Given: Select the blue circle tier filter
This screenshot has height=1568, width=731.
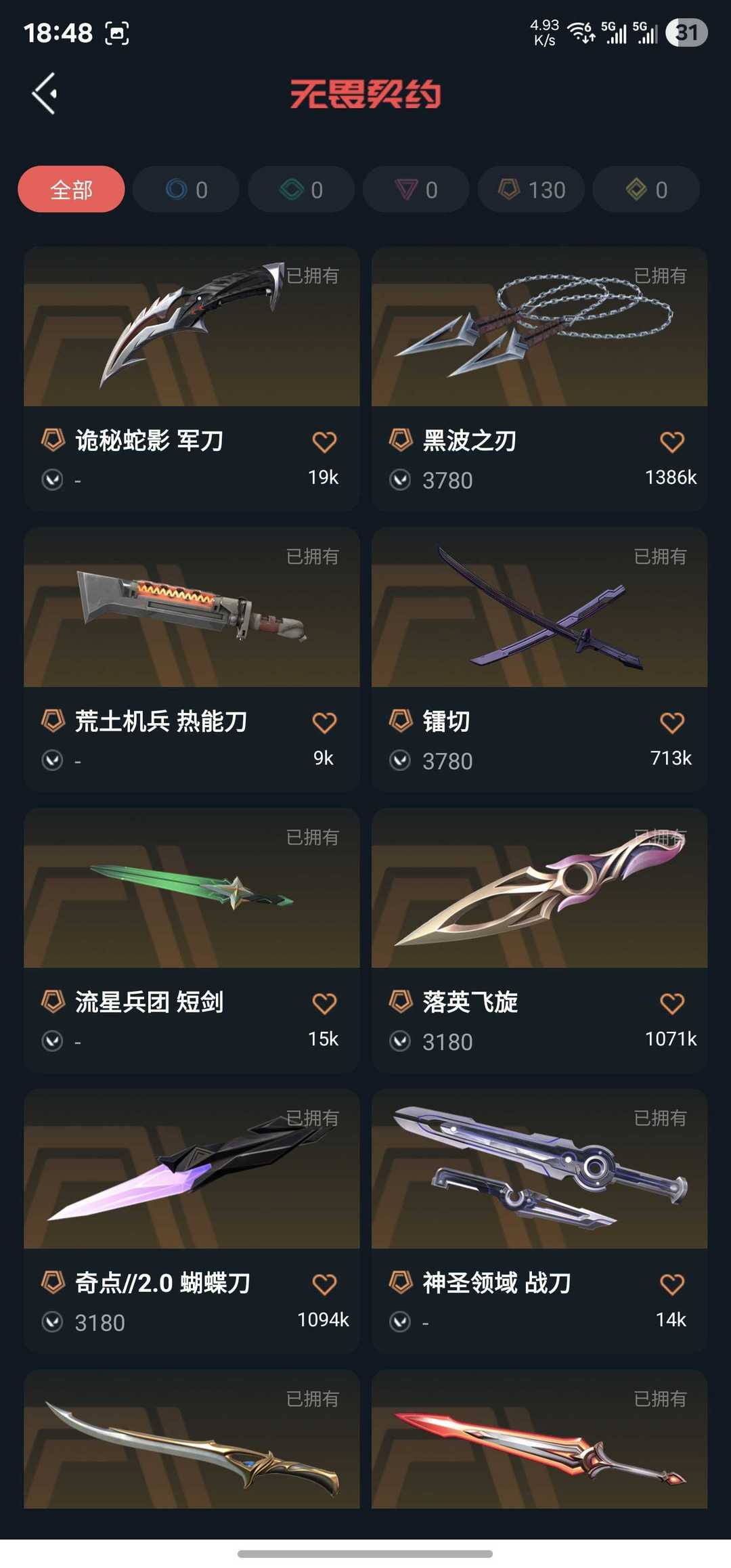Looking at the screenshot, I should (x=186, y=190).
